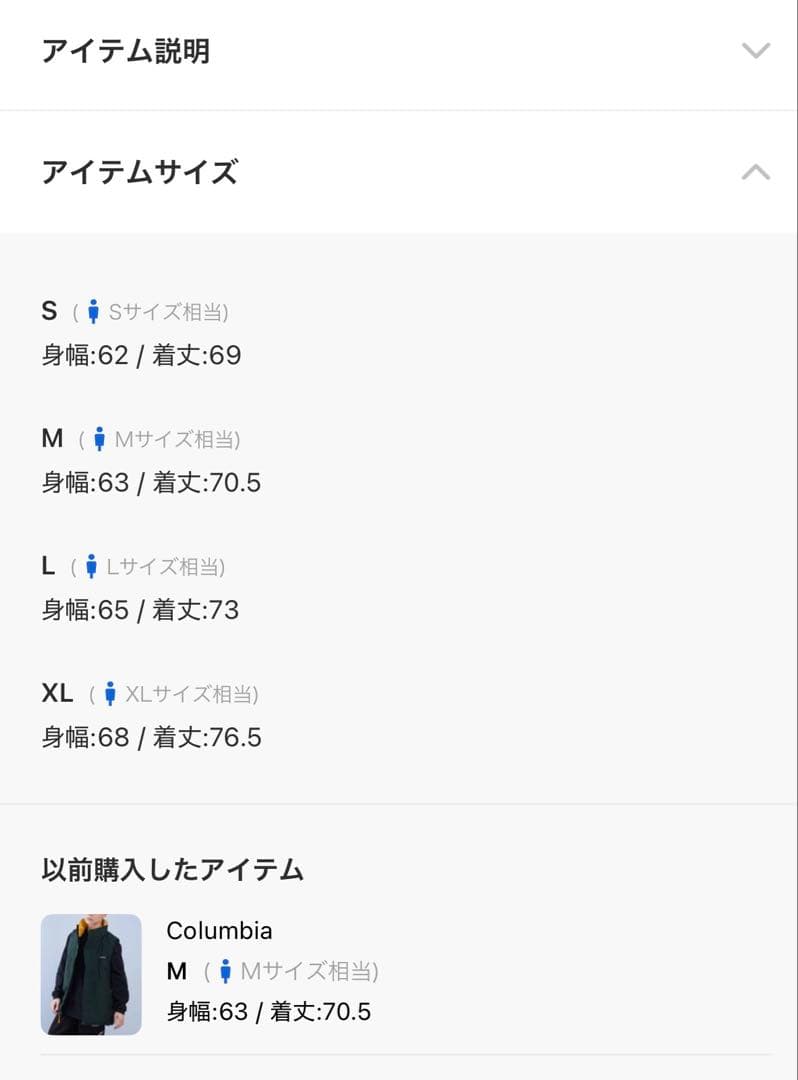This screenshot has height=1080, width=798.
Task: Click the down chevron next to アイテム説明
Action: click(755, 52)
